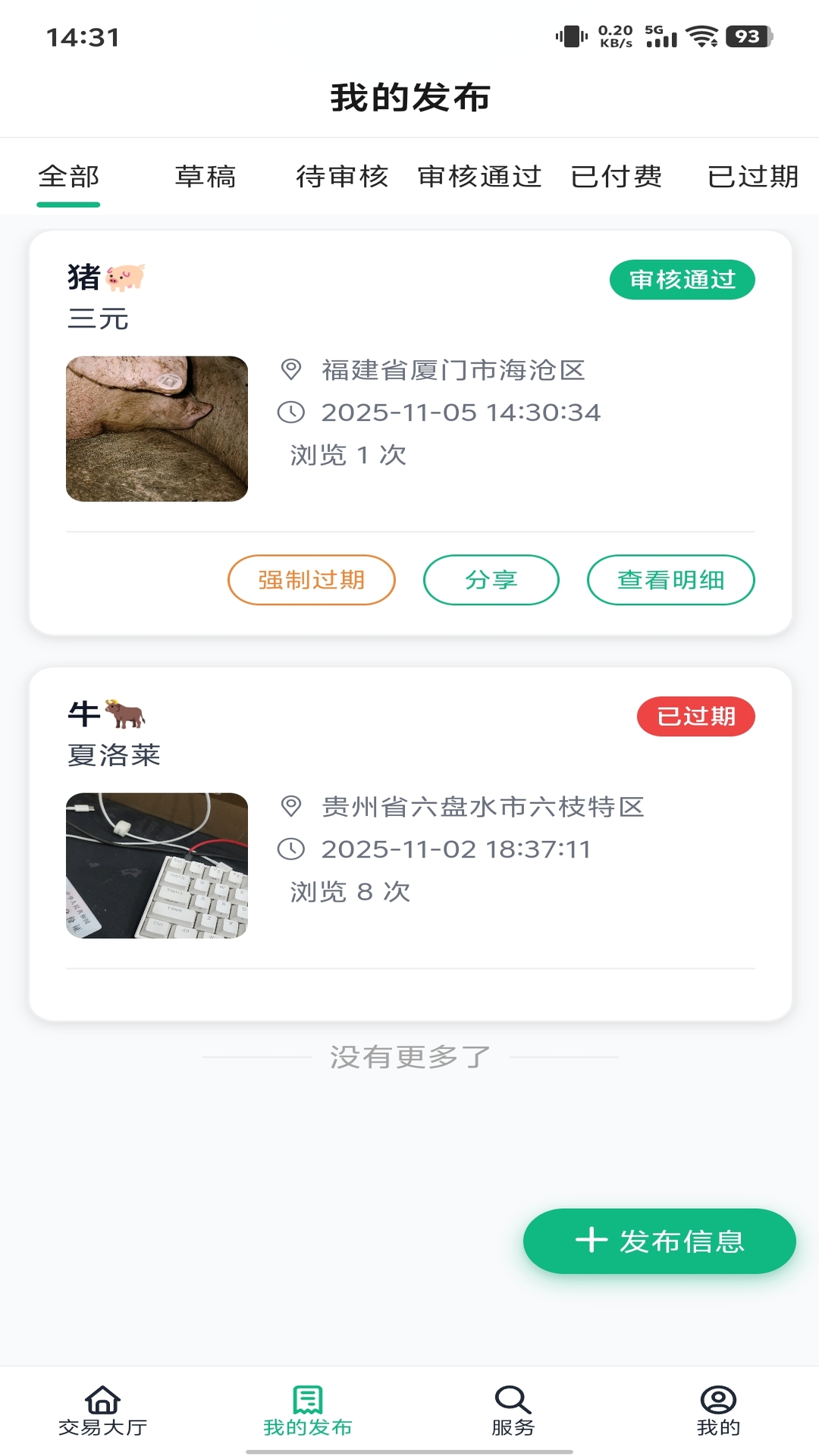
Task: Tap the 发布信息 green button
Action: (x=660, y=1241)
